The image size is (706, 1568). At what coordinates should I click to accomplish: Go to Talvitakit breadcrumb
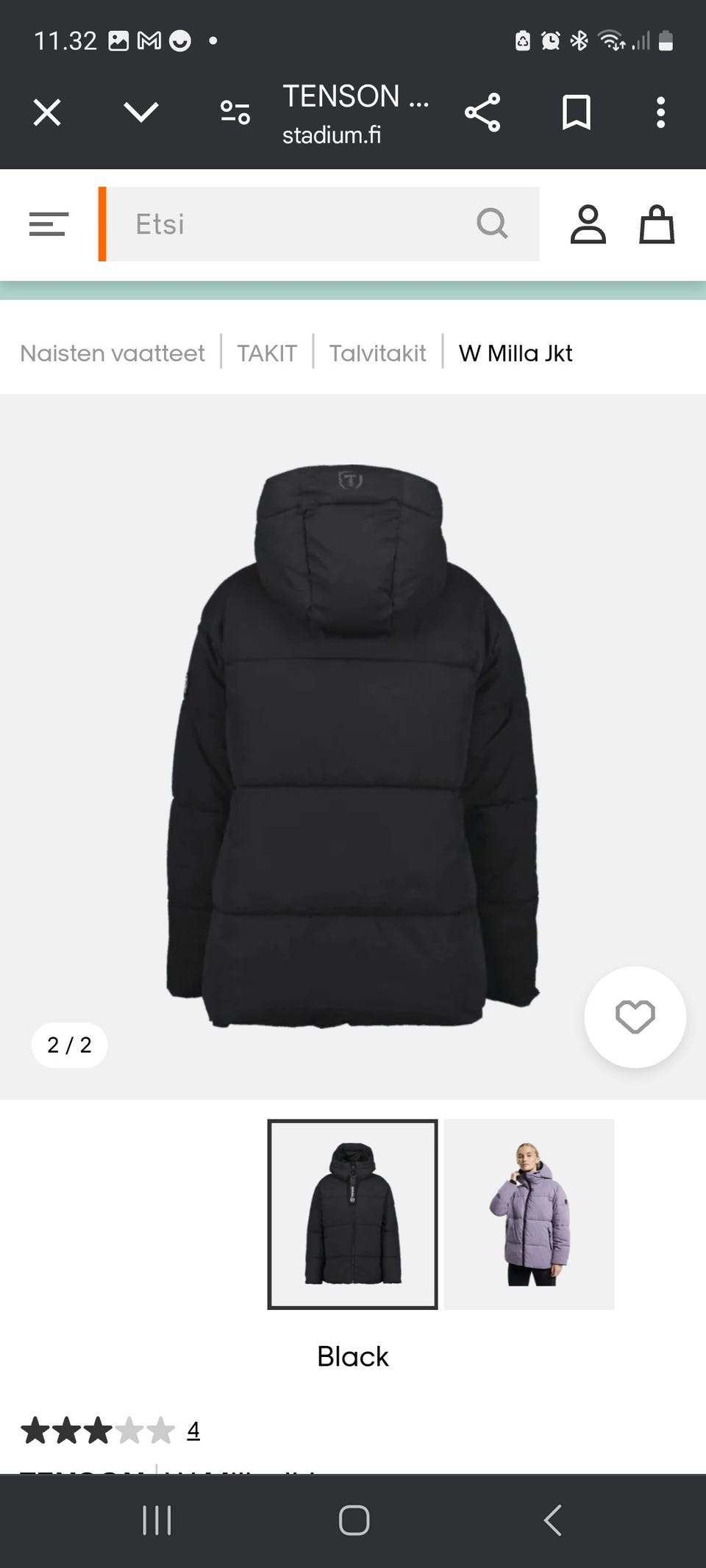click(377, 353)
